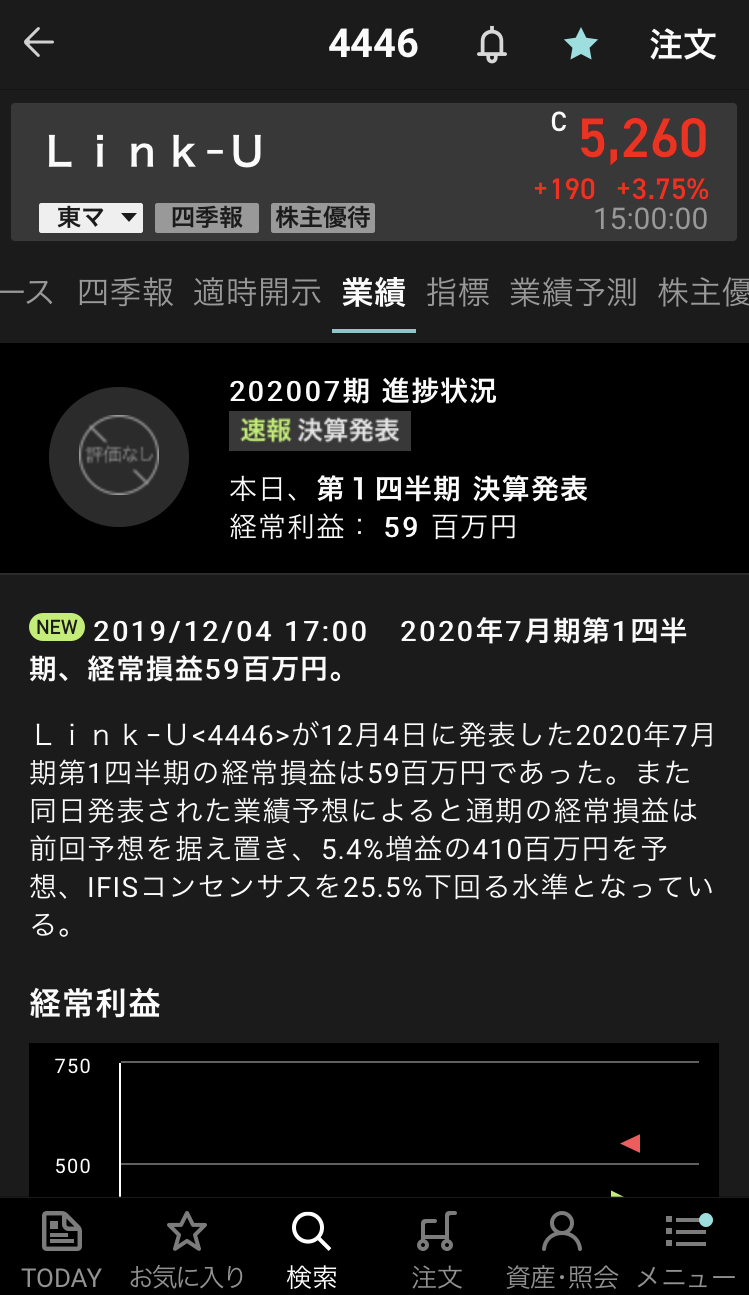Switch to the 四季報 top tab

(126, 292)
